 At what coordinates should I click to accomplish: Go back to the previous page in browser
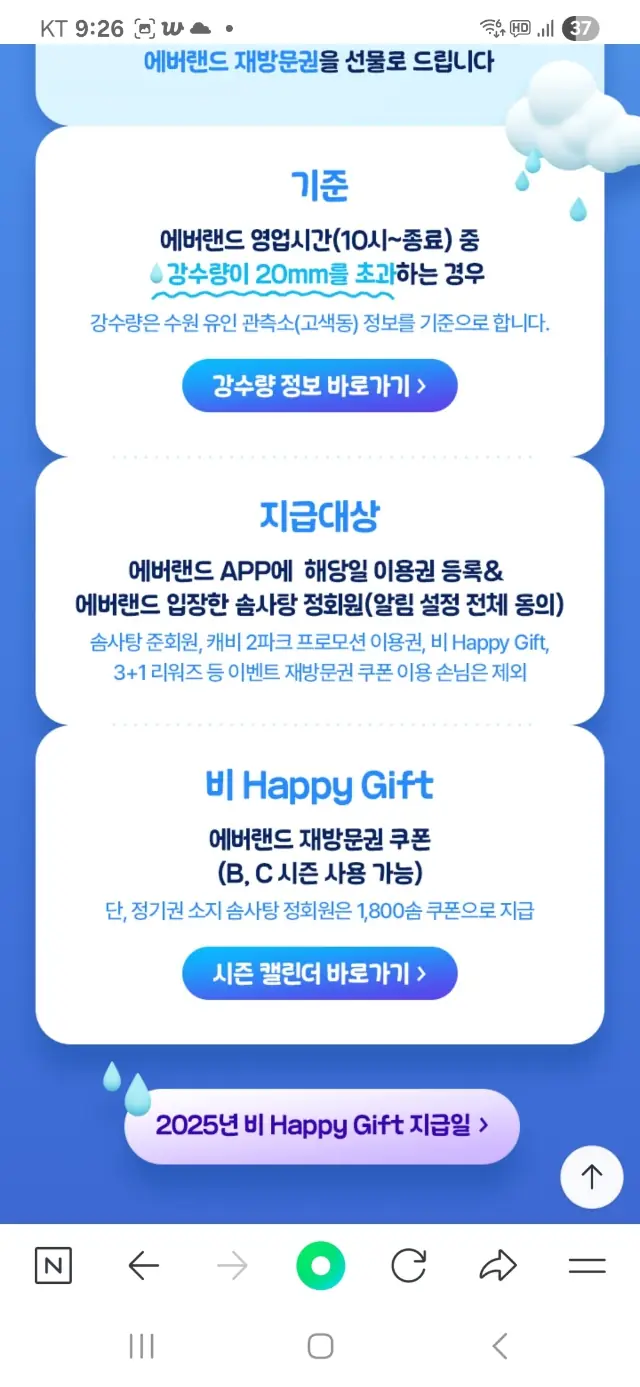click(x=144, y=1266)
